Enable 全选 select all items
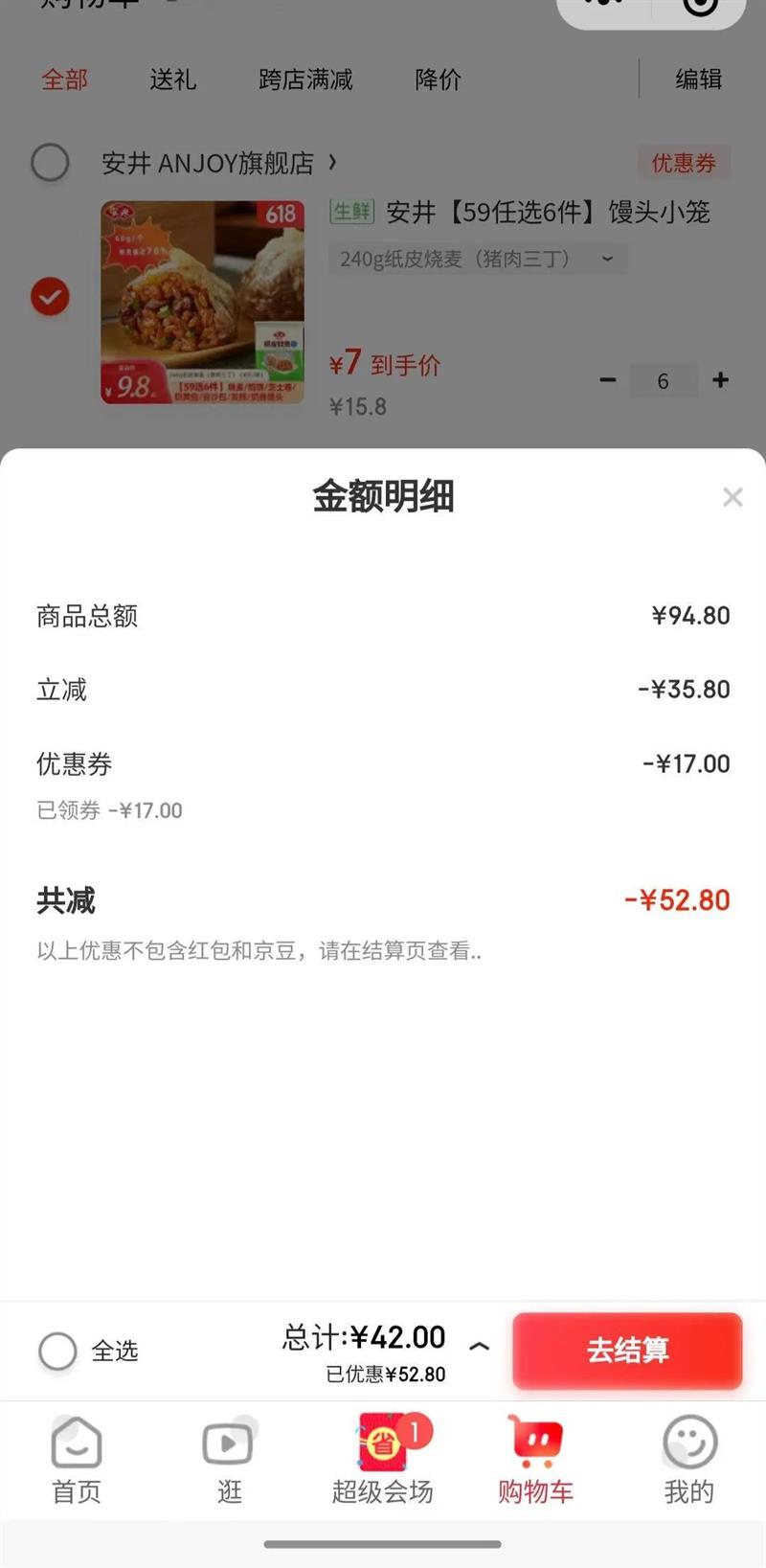This screenshot has width=766, height=1568. tap(57, 1352)
